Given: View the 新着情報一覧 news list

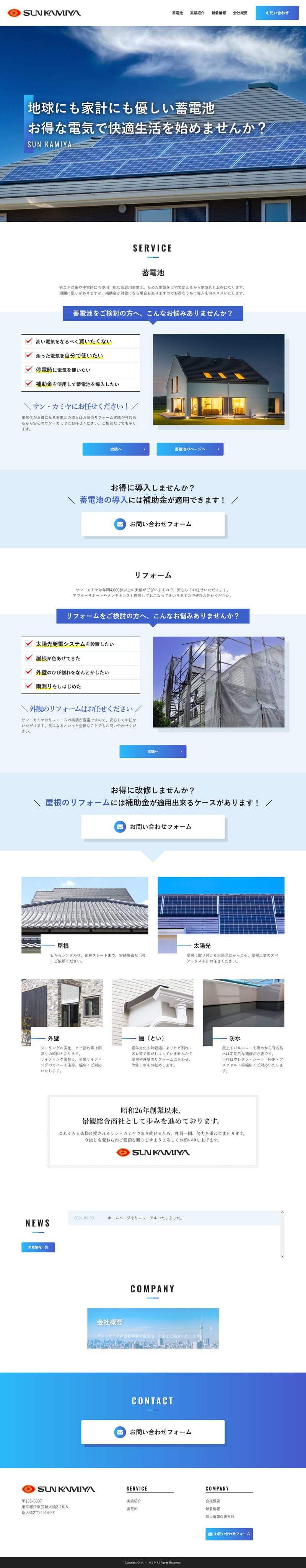Looking at the screenshot, I should pyautogui.click(x=38, y=1247).
